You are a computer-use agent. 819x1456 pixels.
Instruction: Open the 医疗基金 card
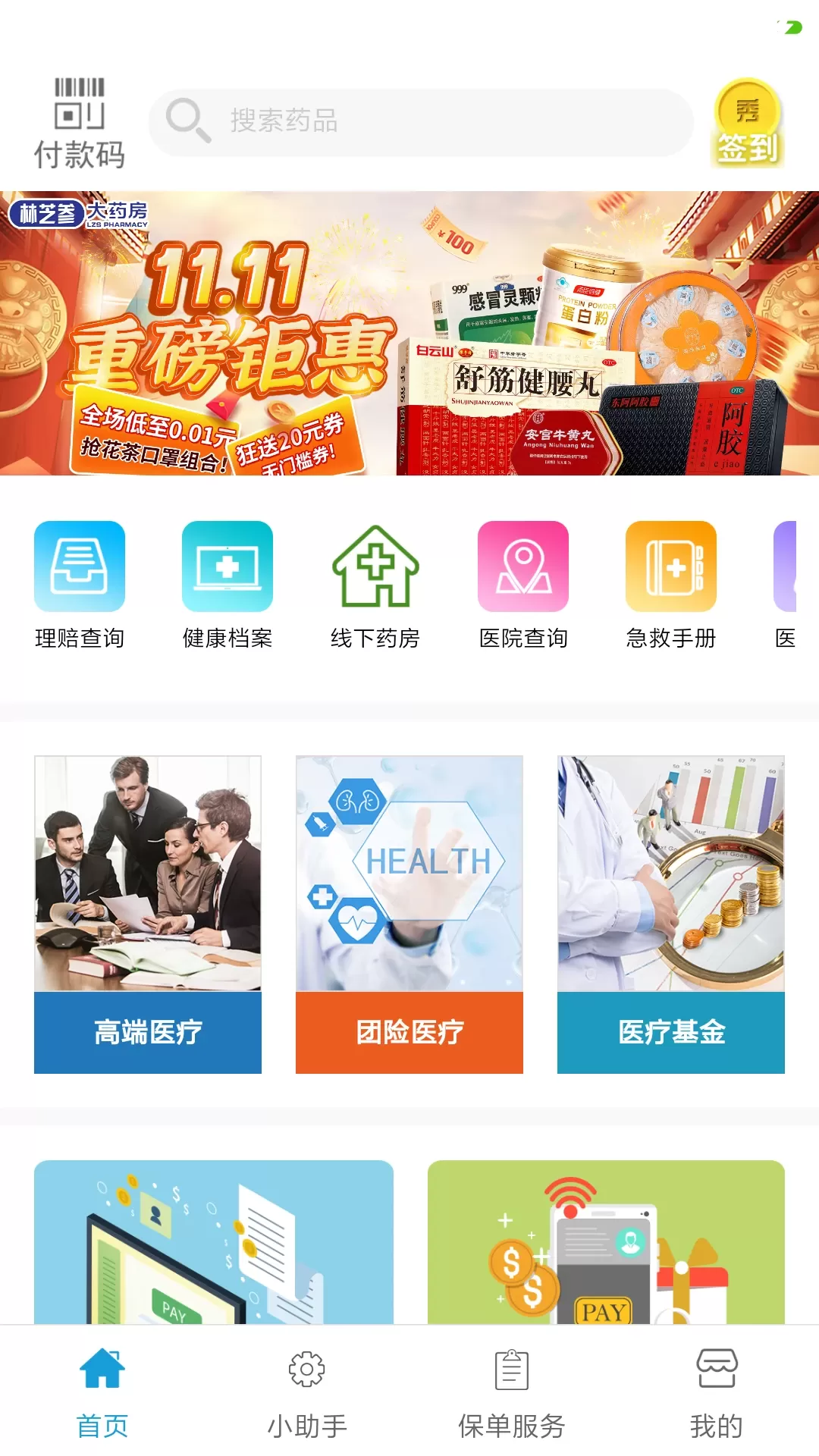671,915
